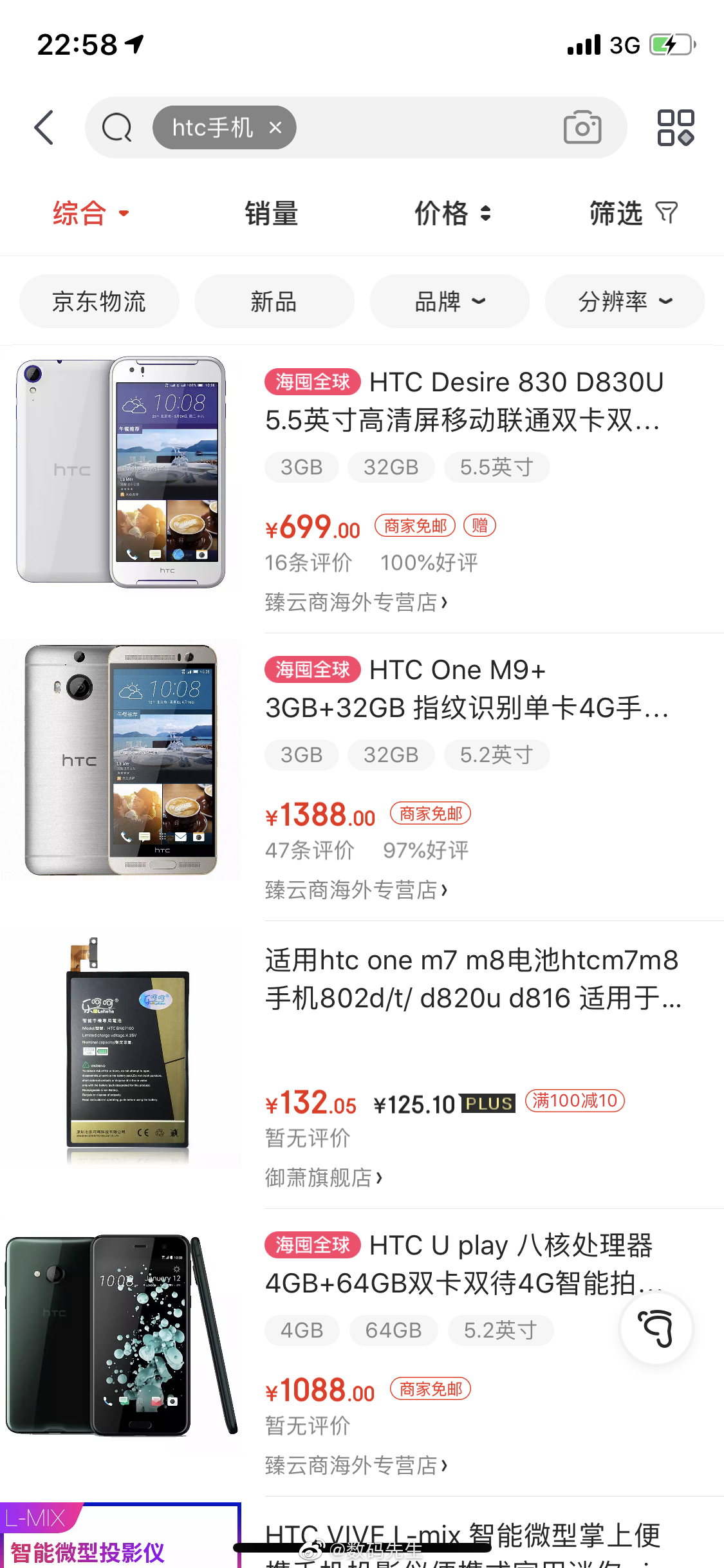Tap the camera icon to search by image

583,127
